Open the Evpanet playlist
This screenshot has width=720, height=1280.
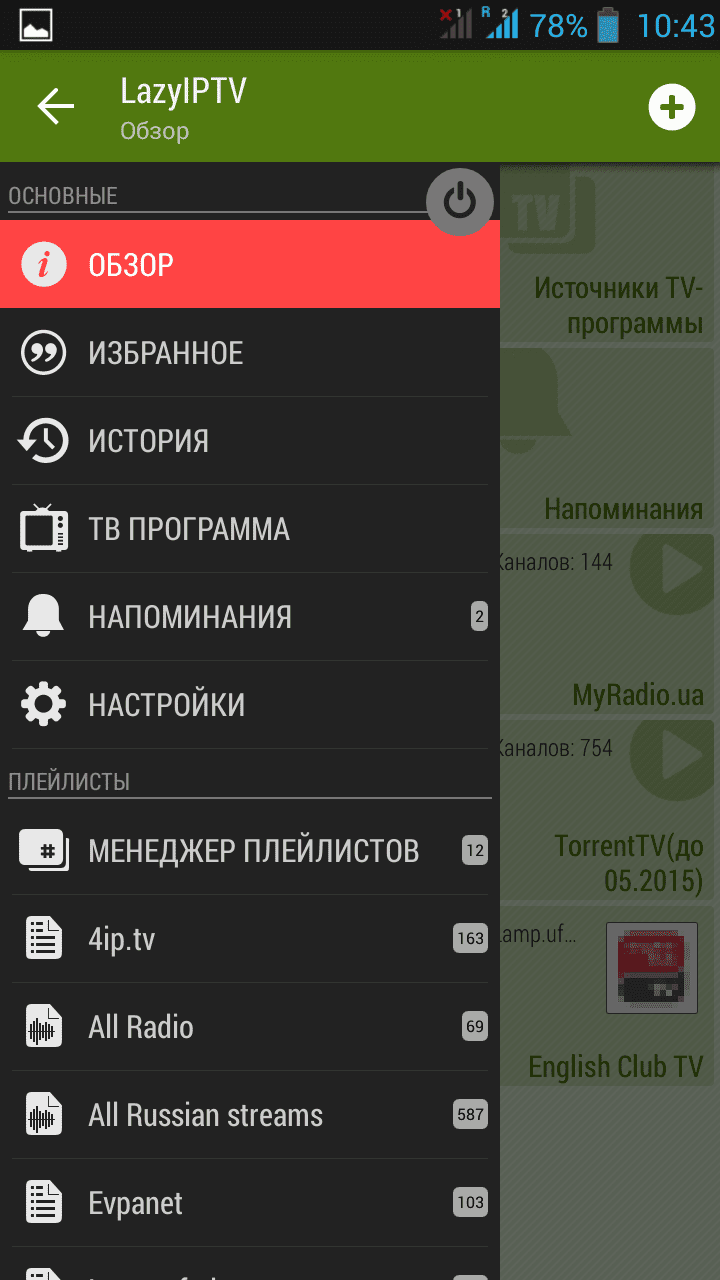point(250,1203)
